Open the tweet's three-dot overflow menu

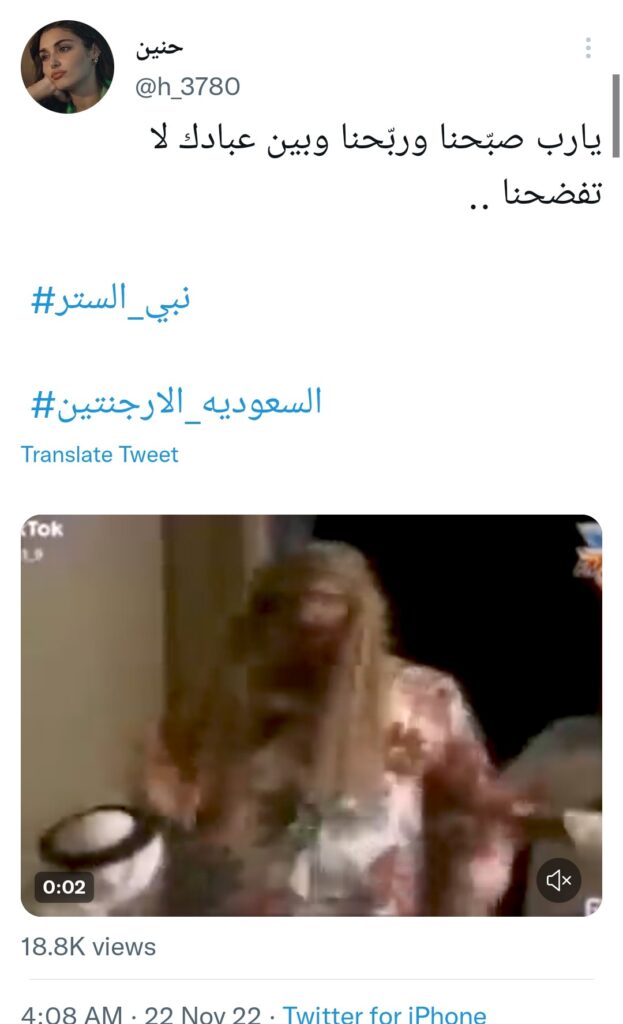588,48
